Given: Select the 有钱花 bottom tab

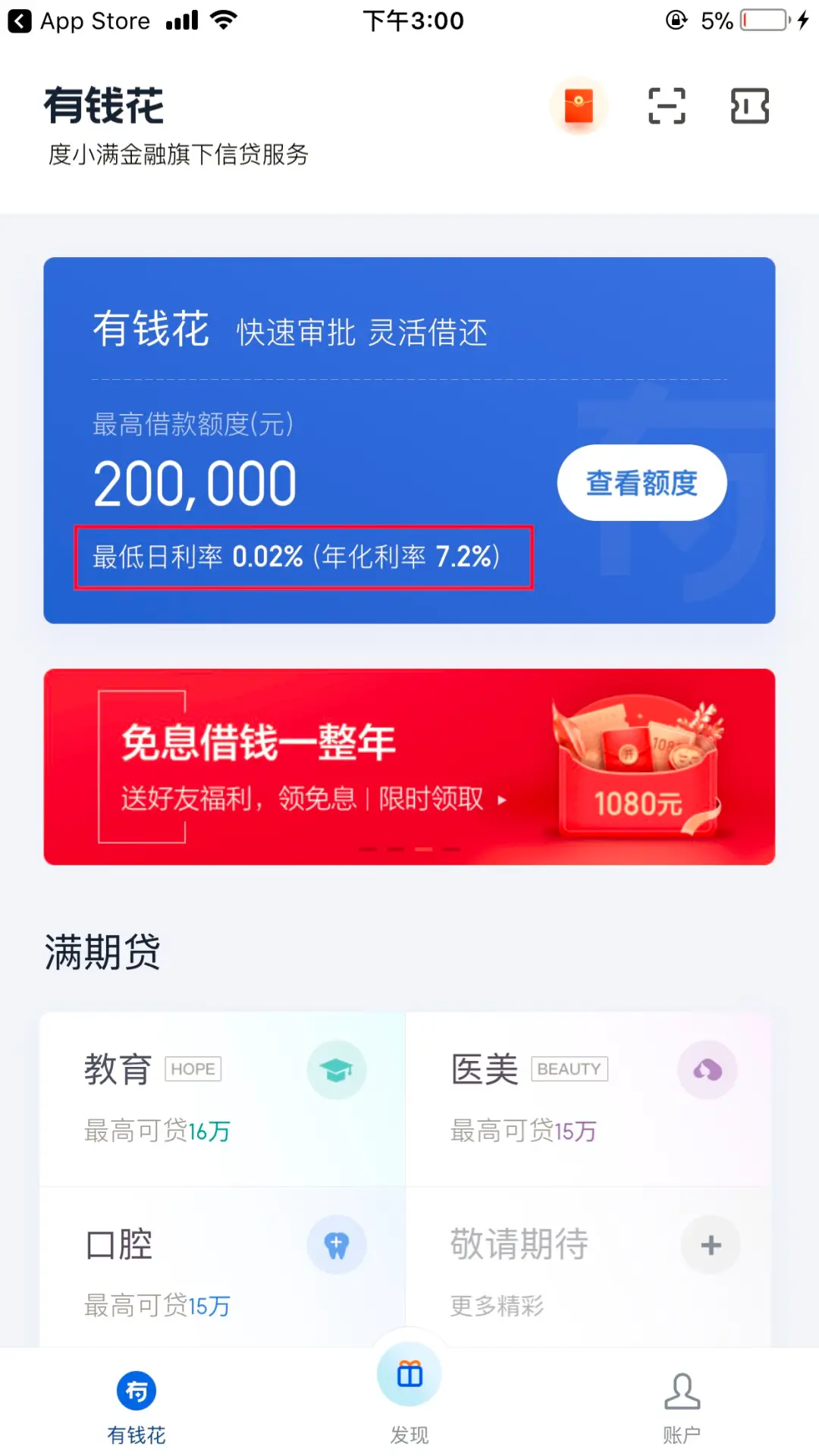Looking at the screenshot, I should point(136,1407).
